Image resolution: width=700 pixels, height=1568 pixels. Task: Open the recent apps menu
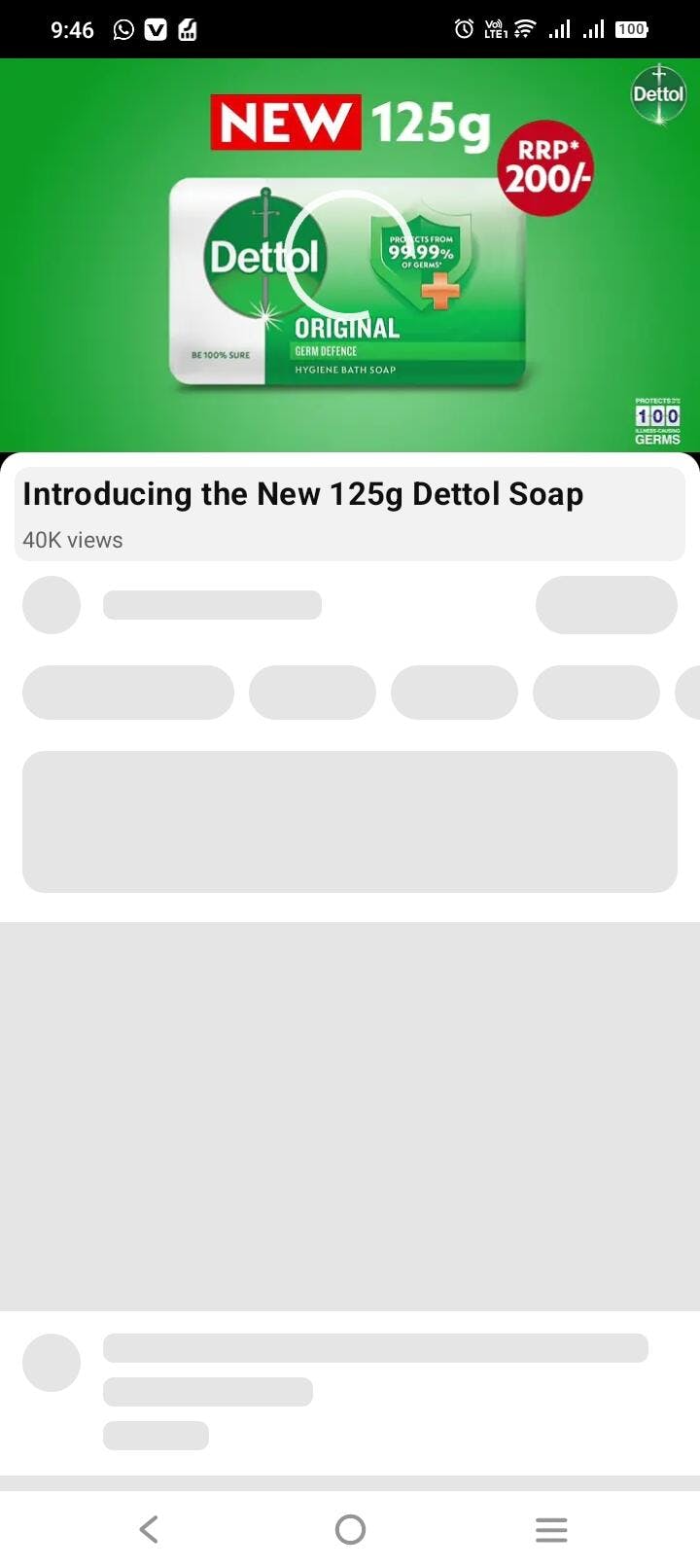[551, 1529]
